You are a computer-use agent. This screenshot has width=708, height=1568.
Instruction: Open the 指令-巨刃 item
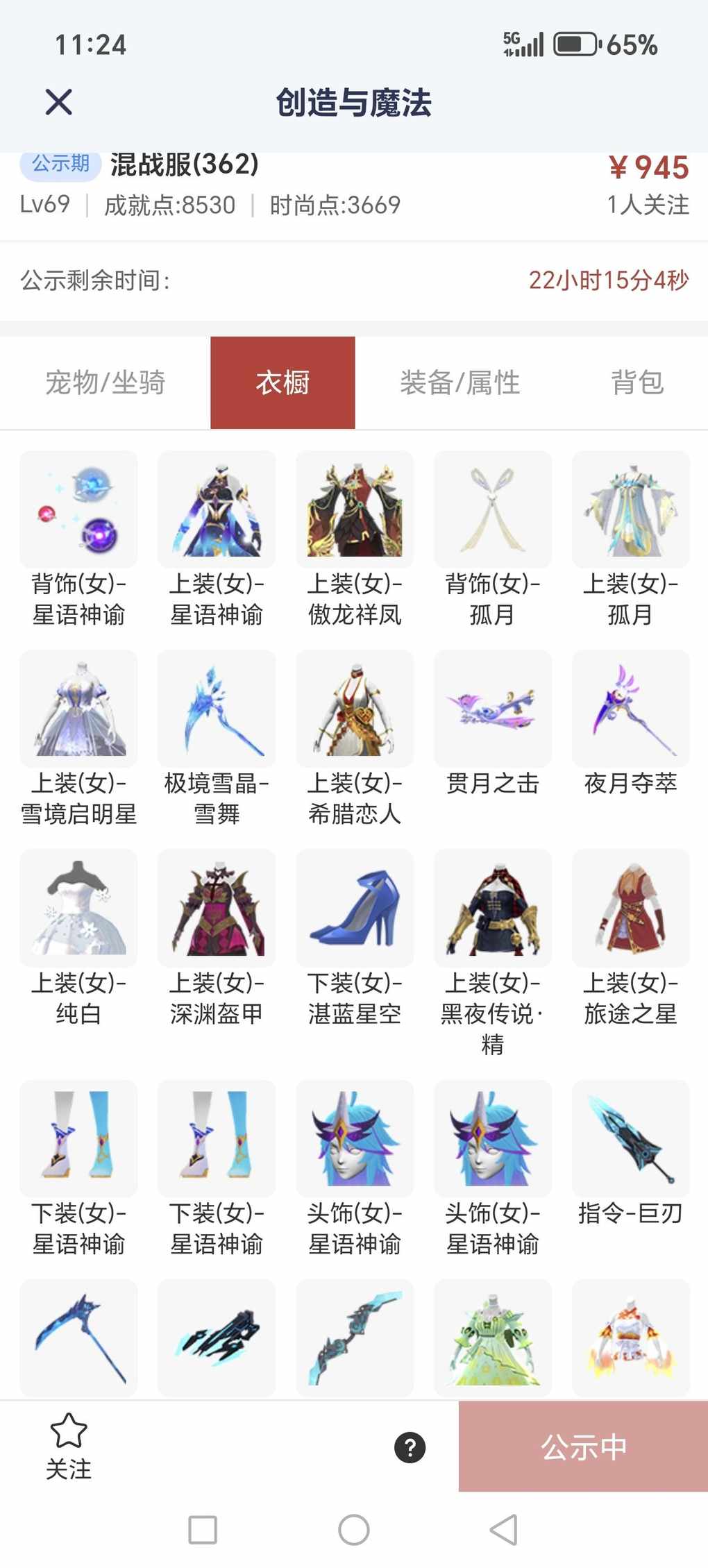(631, 1139)
